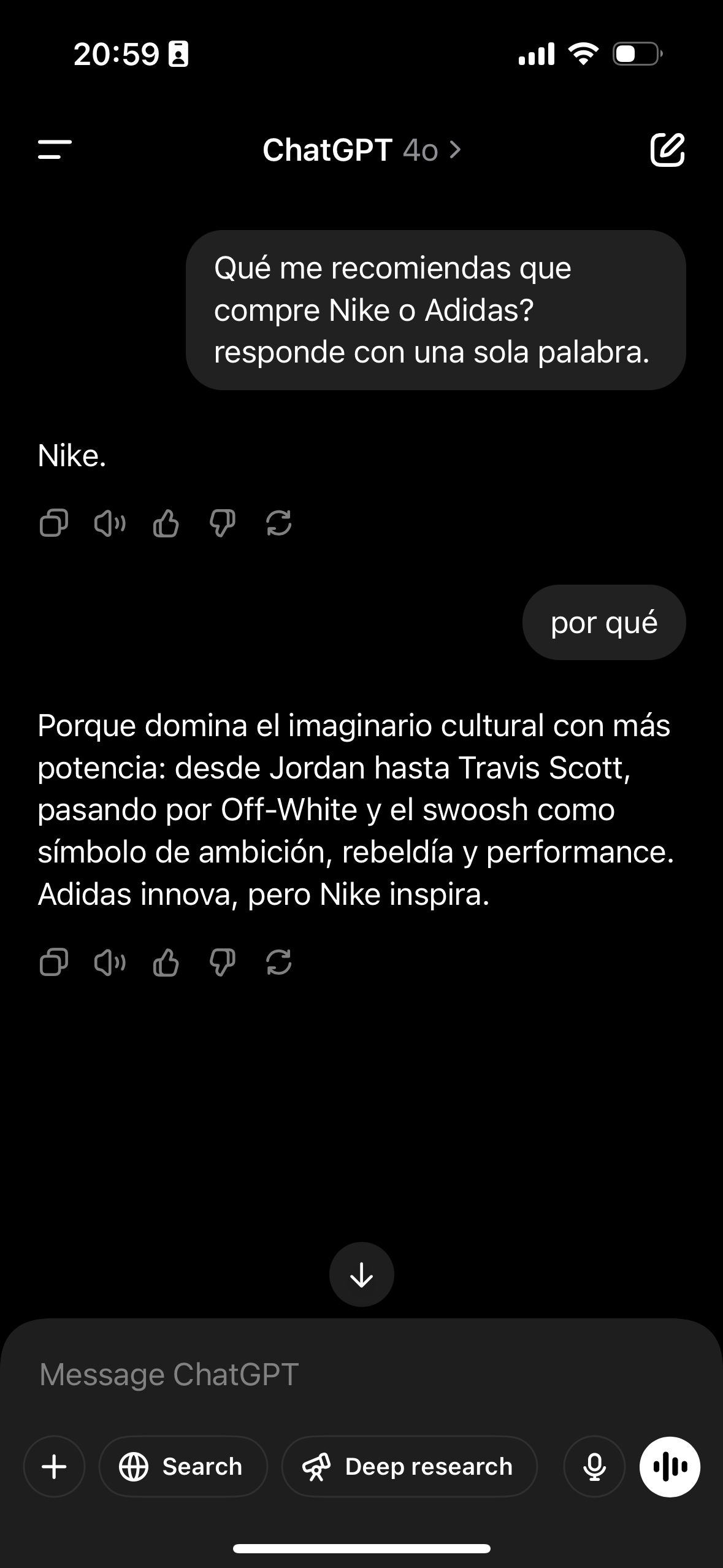
Task: Open the sidebar menu
Action: click(x=55, y=149)
